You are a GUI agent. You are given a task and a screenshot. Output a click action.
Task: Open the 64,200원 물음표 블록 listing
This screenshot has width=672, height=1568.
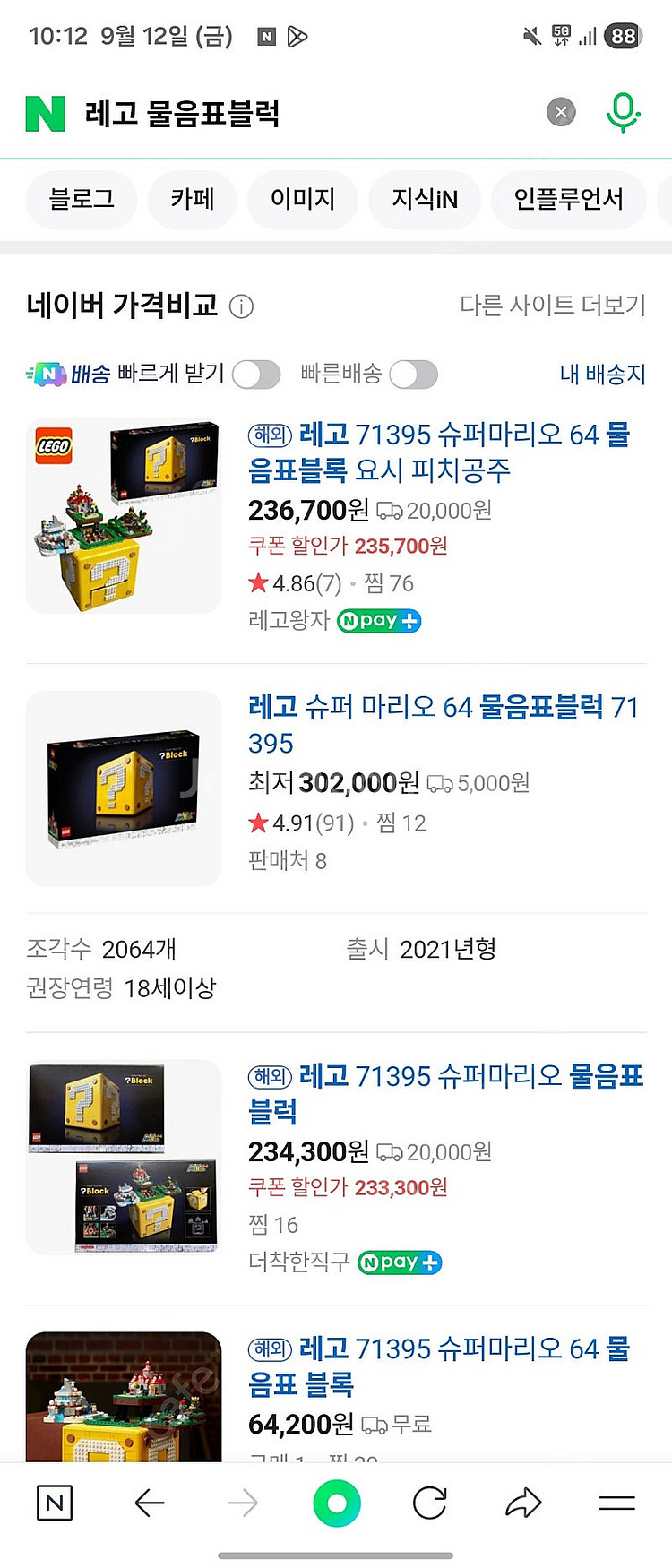point(439,1366)
